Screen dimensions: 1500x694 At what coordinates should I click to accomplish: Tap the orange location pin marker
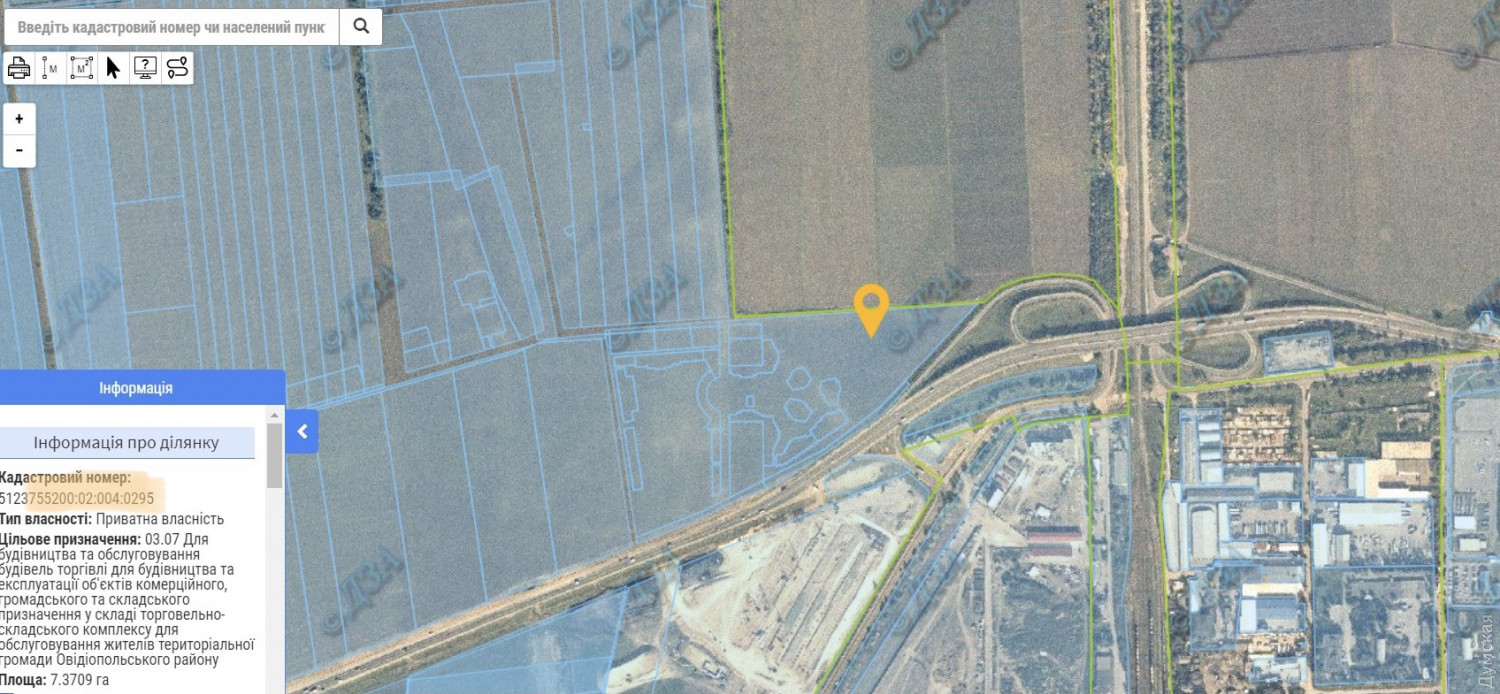pyautogui.click(x=871, y=305)
